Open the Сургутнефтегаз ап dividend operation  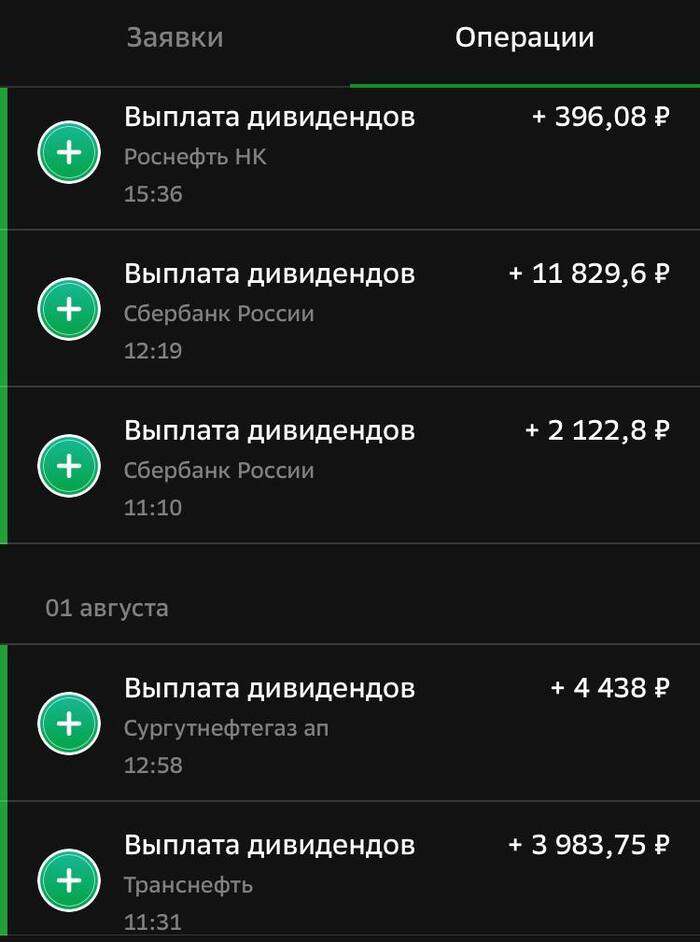(350, 724)
